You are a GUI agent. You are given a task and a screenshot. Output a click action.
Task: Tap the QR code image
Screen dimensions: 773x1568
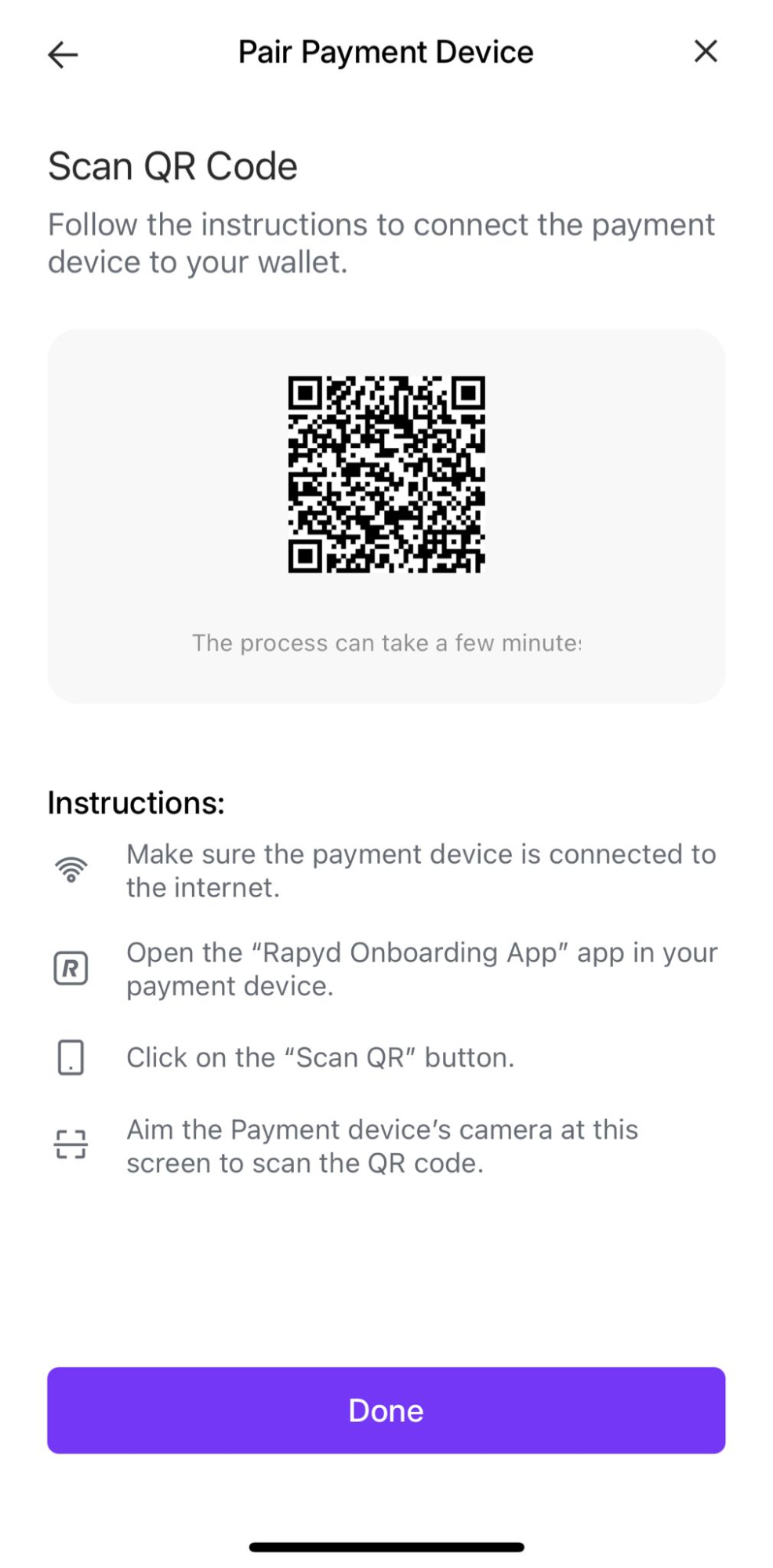point(387,475)
